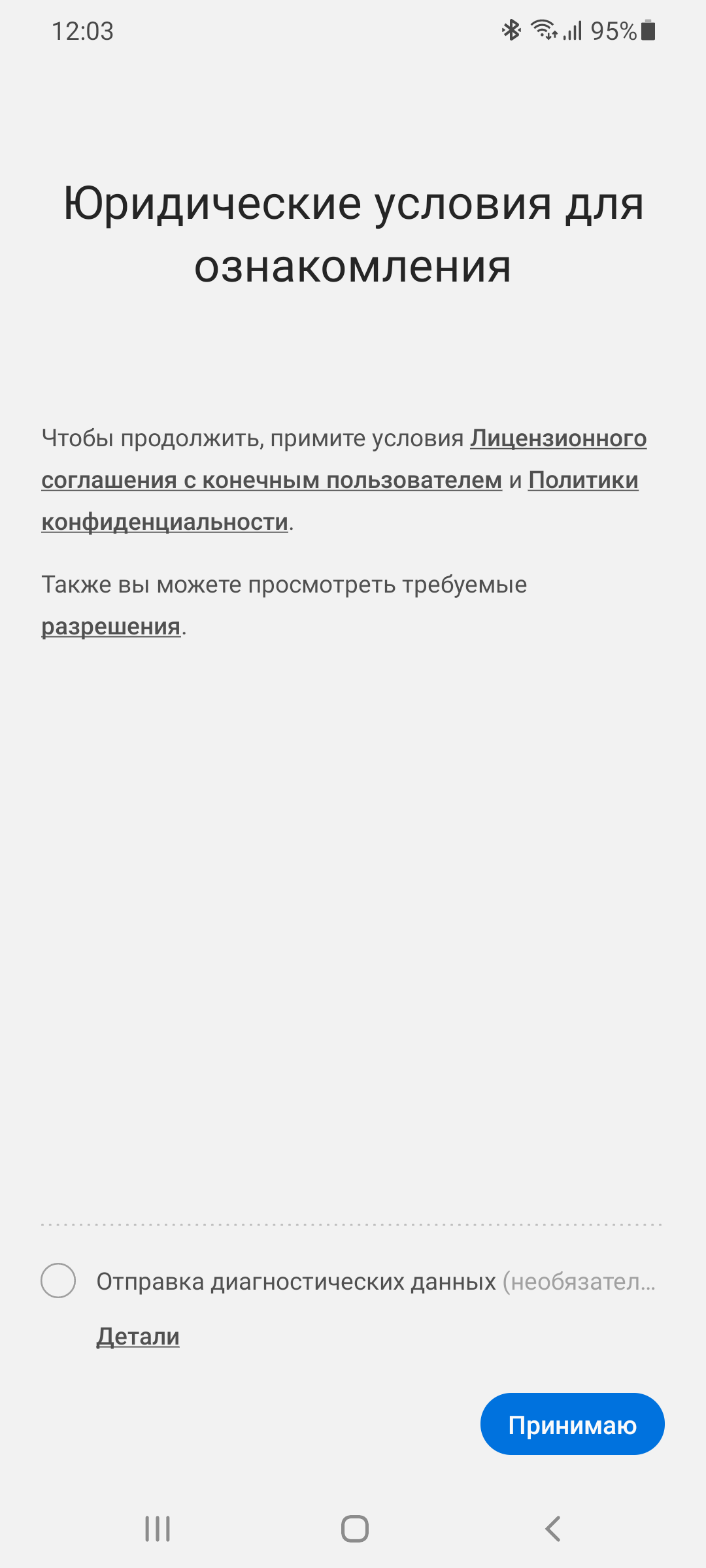Open the Политики конфиденциальности link

click(165, 522)
